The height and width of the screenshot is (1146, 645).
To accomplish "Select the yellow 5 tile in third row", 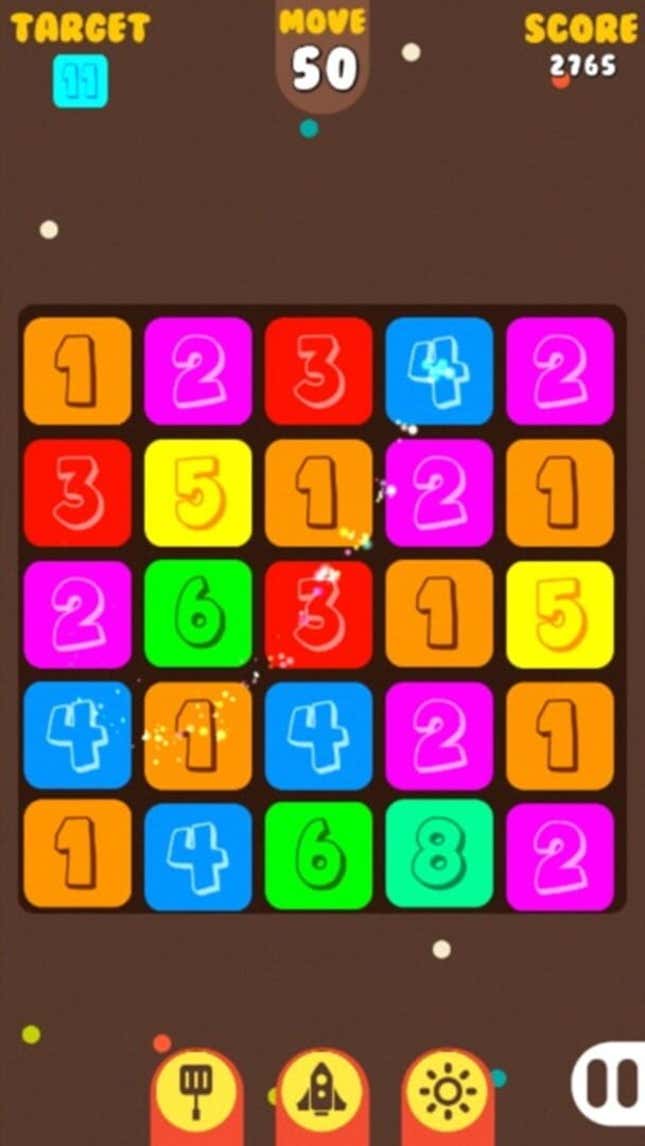I will point(560,614).
